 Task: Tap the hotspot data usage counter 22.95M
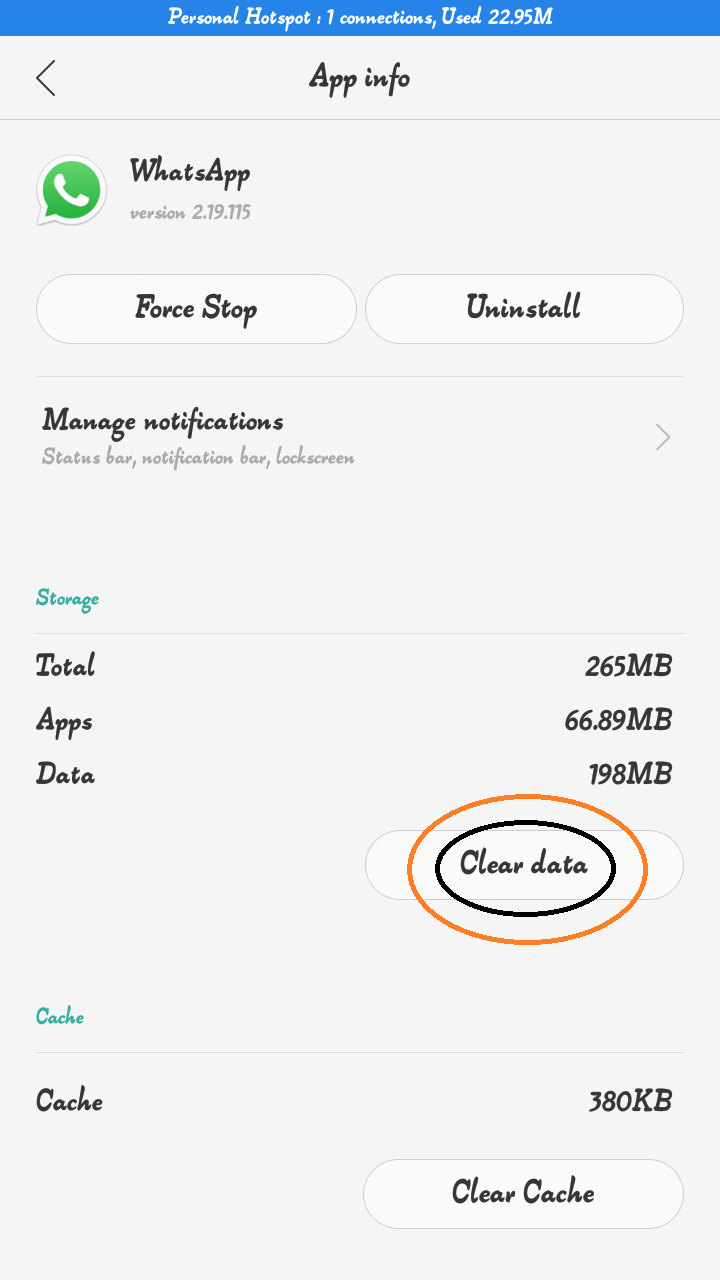tap(513, 16)
